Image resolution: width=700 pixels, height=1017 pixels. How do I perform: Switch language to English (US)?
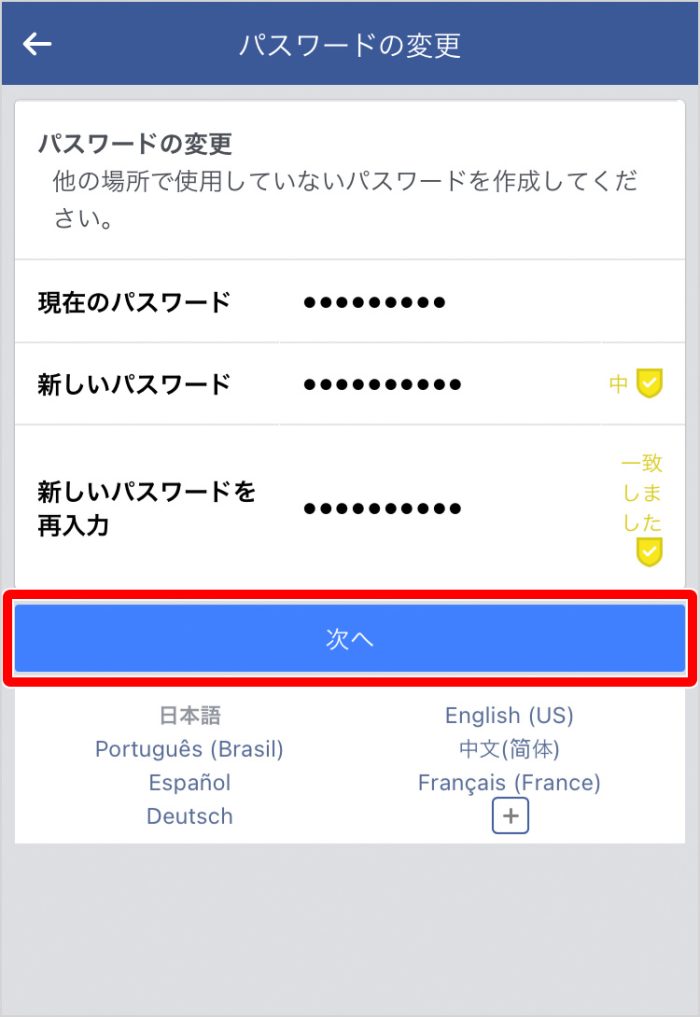click(509, 716)
